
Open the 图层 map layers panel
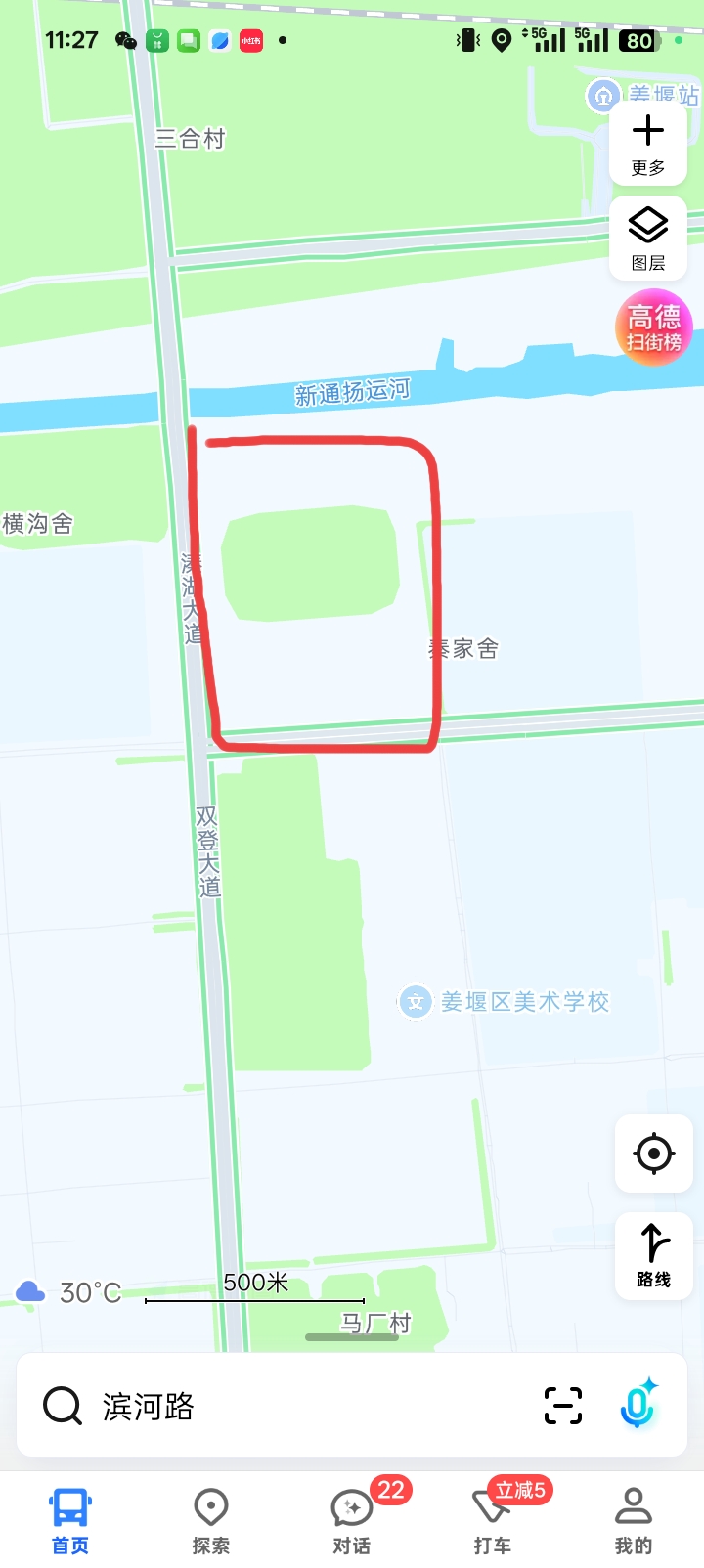(x=647, y=239)
